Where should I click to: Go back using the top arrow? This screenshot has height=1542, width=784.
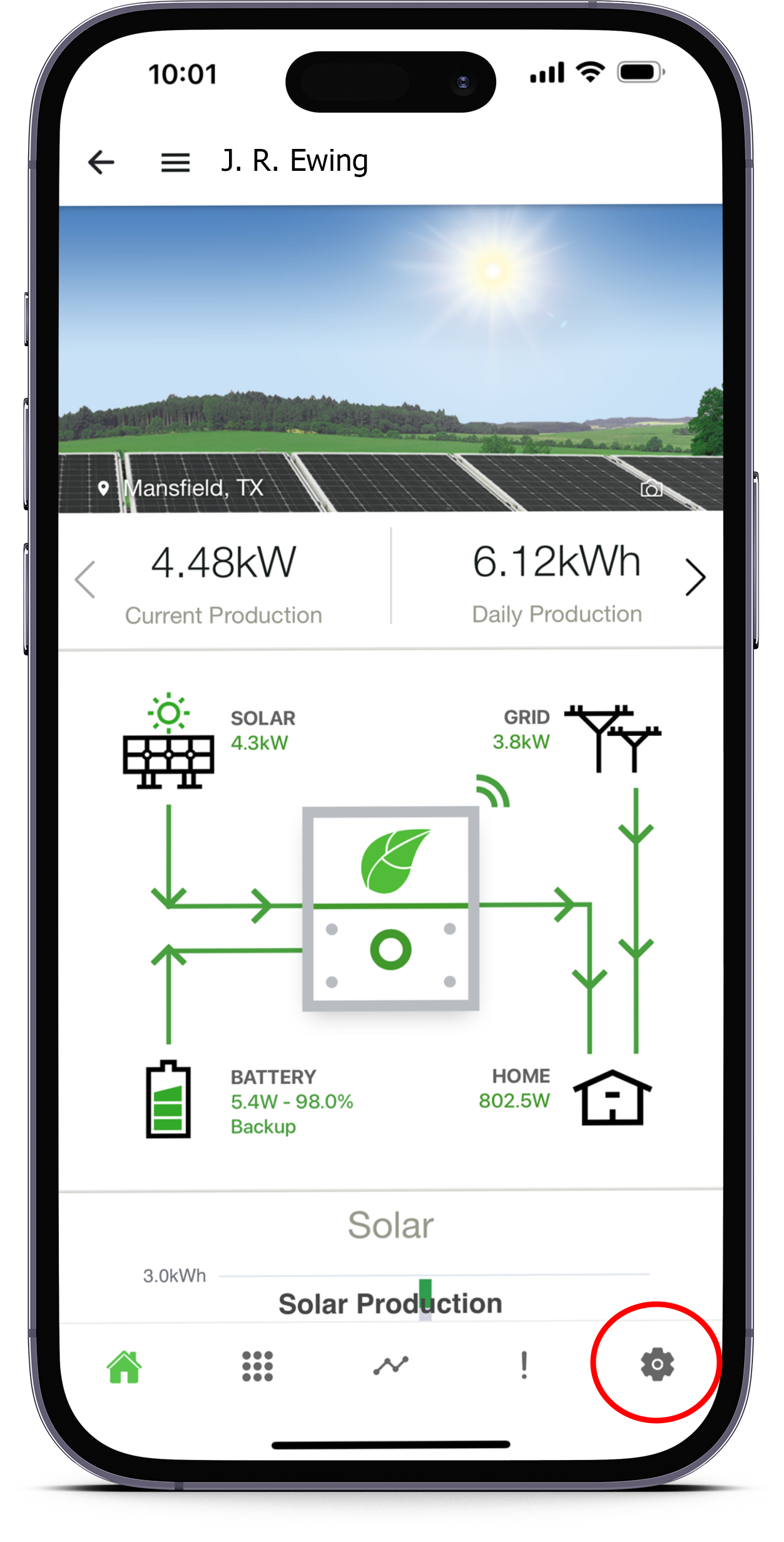point(101,162)
